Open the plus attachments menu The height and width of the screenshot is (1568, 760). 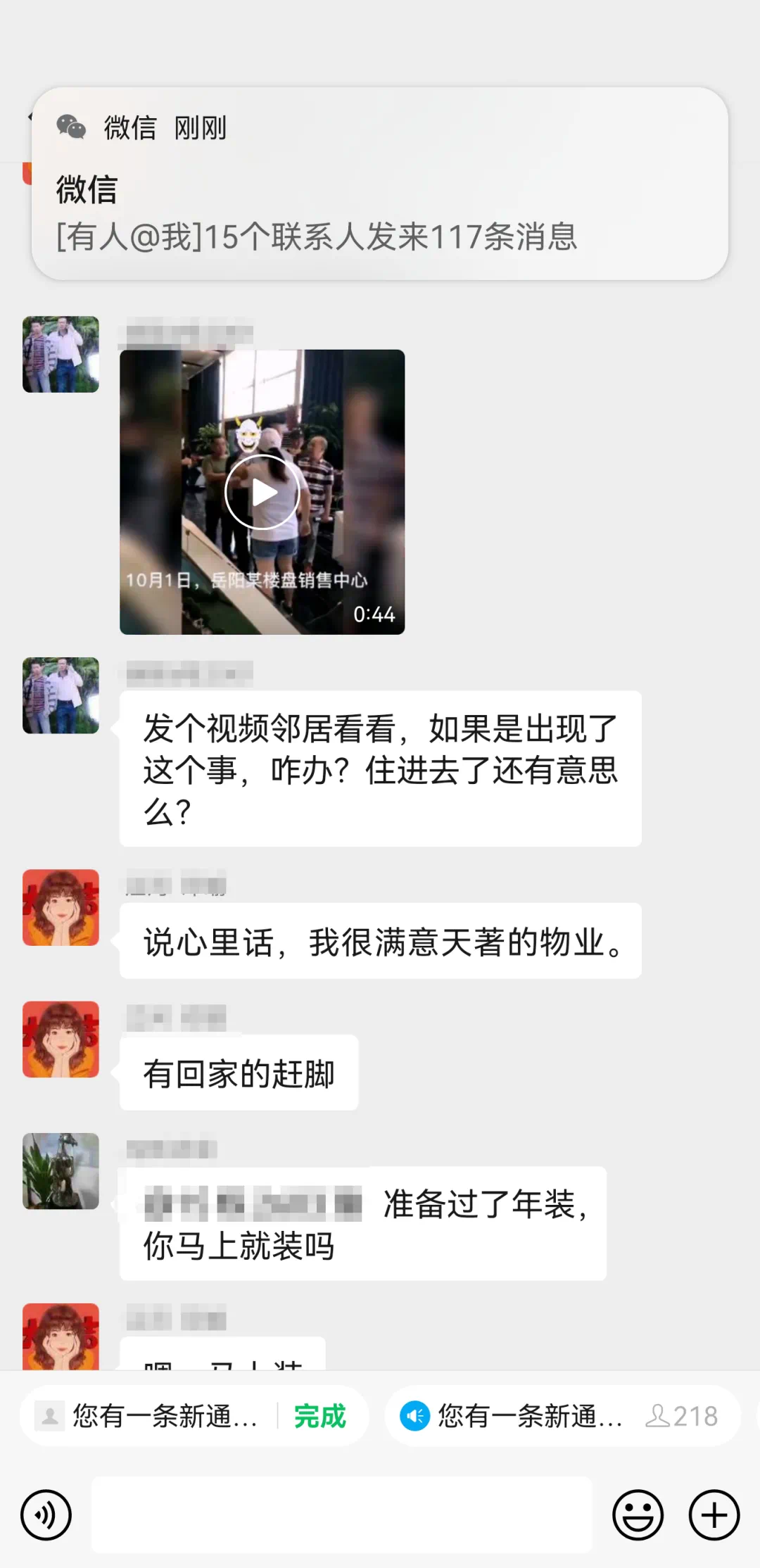pyautogui.click(x=714, y=1515)
